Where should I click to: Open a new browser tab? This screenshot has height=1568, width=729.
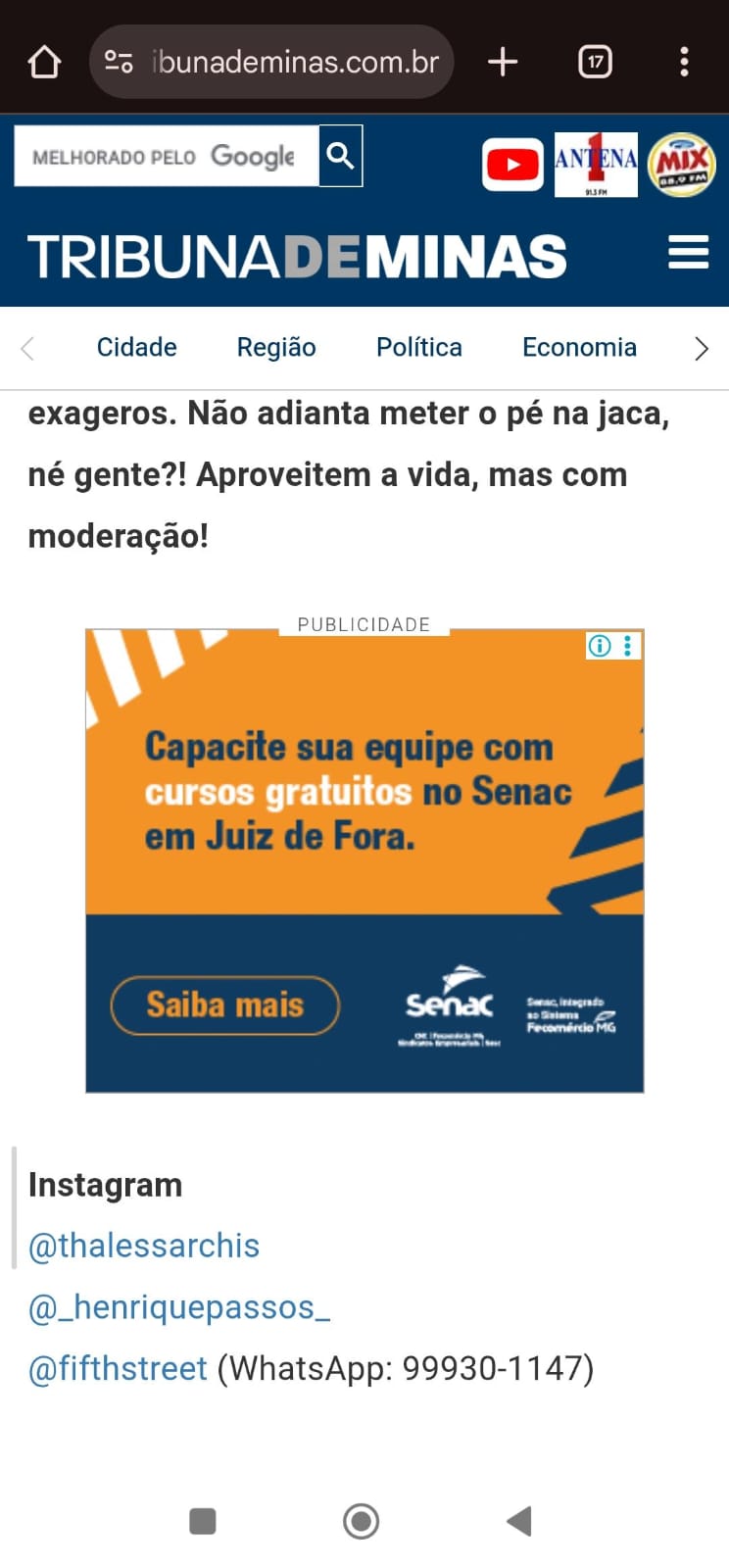tap(503, 62)
